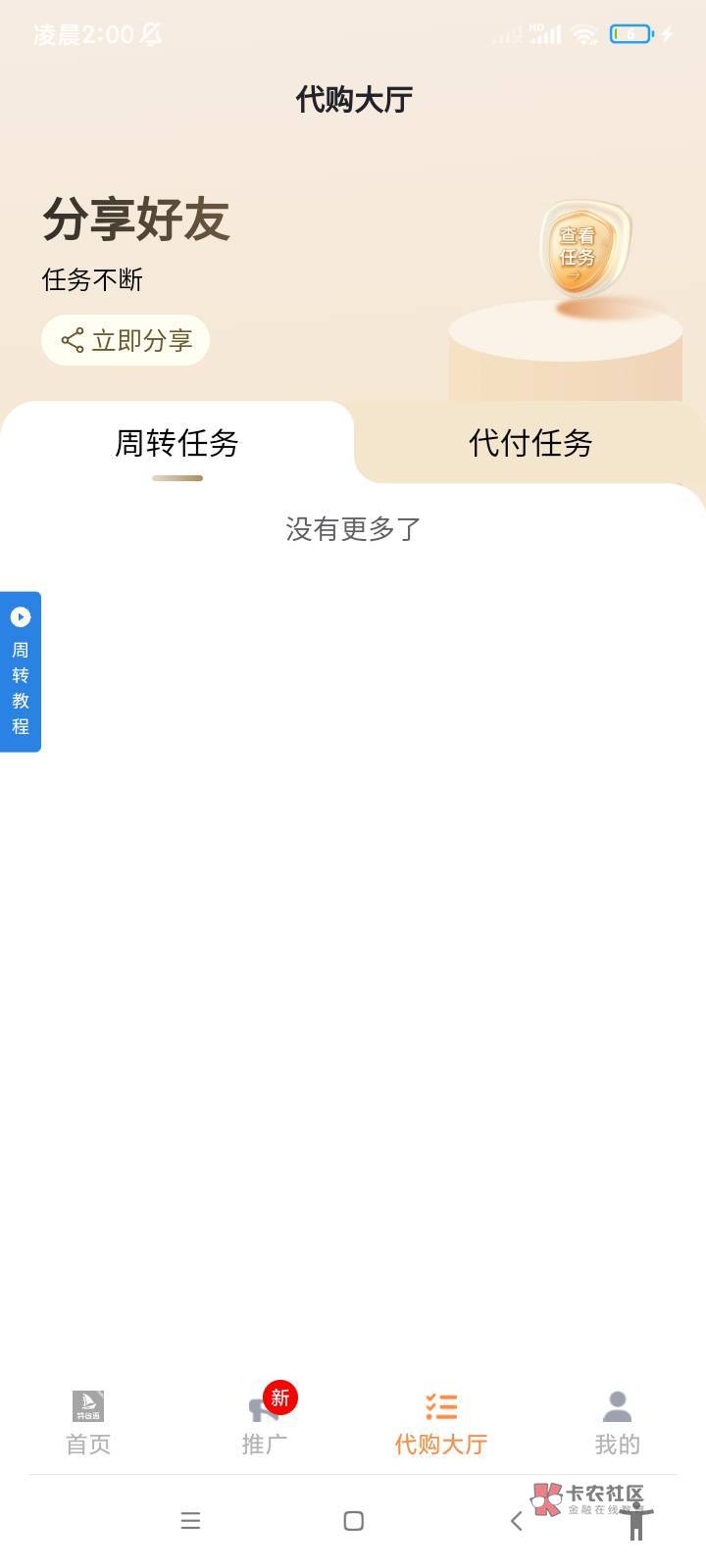Screen dimensions: 706x1568
Task: Open the 我的 profile tab
Action: pos(617,1423)
